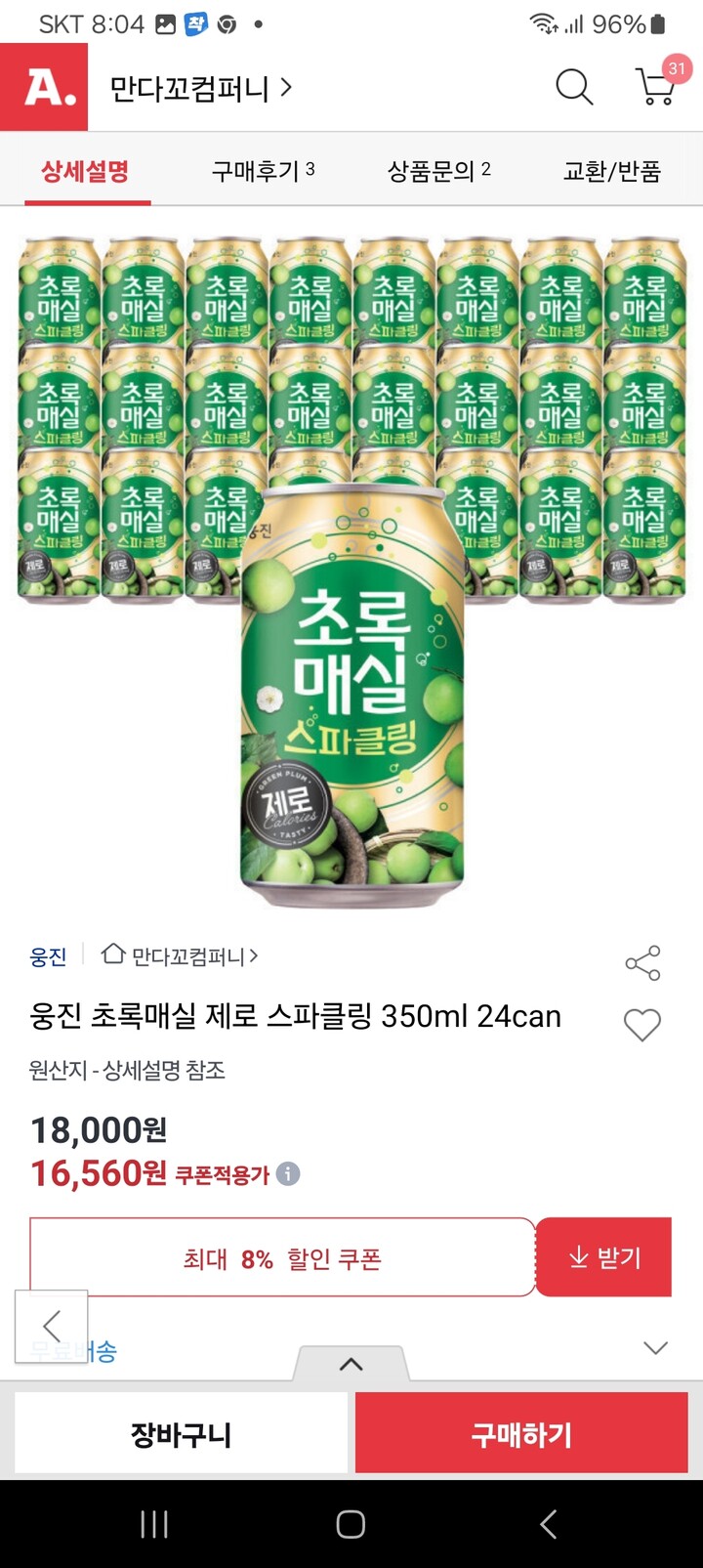Open the 상품문의 inquiries tab
Screen dimensions: 703x1568
pyautogui.click(x=435, y=171)
